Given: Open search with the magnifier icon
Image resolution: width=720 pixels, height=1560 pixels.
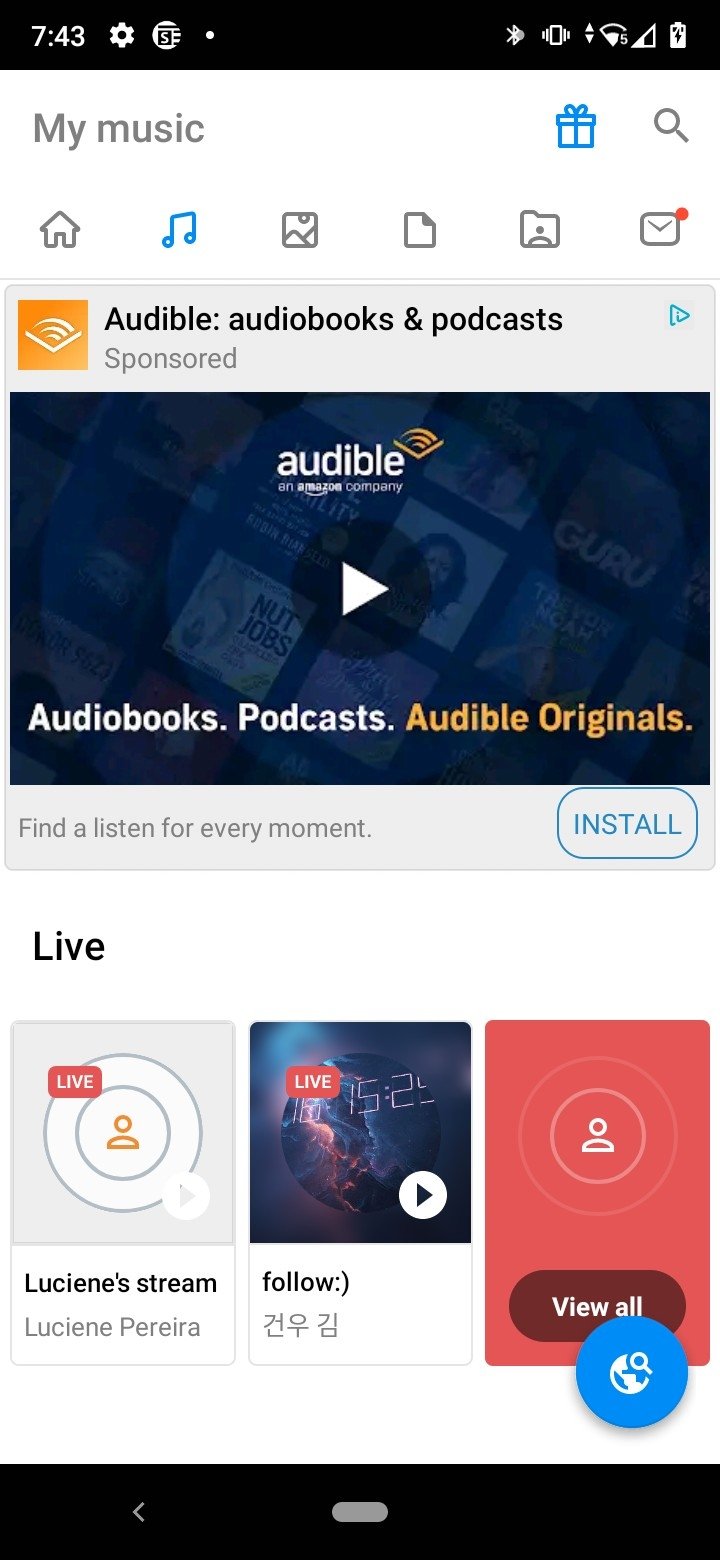Looking at the screenshot, I should pos(671,126).
